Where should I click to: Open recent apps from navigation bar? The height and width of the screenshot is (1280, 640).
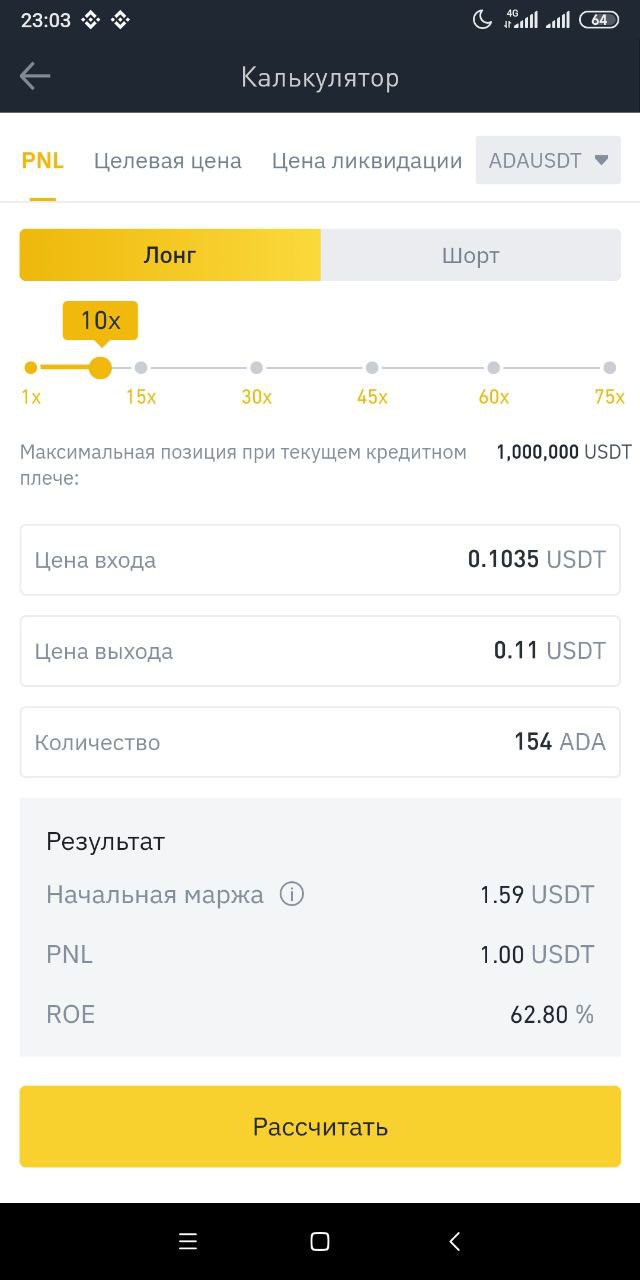pos(188,1242)
